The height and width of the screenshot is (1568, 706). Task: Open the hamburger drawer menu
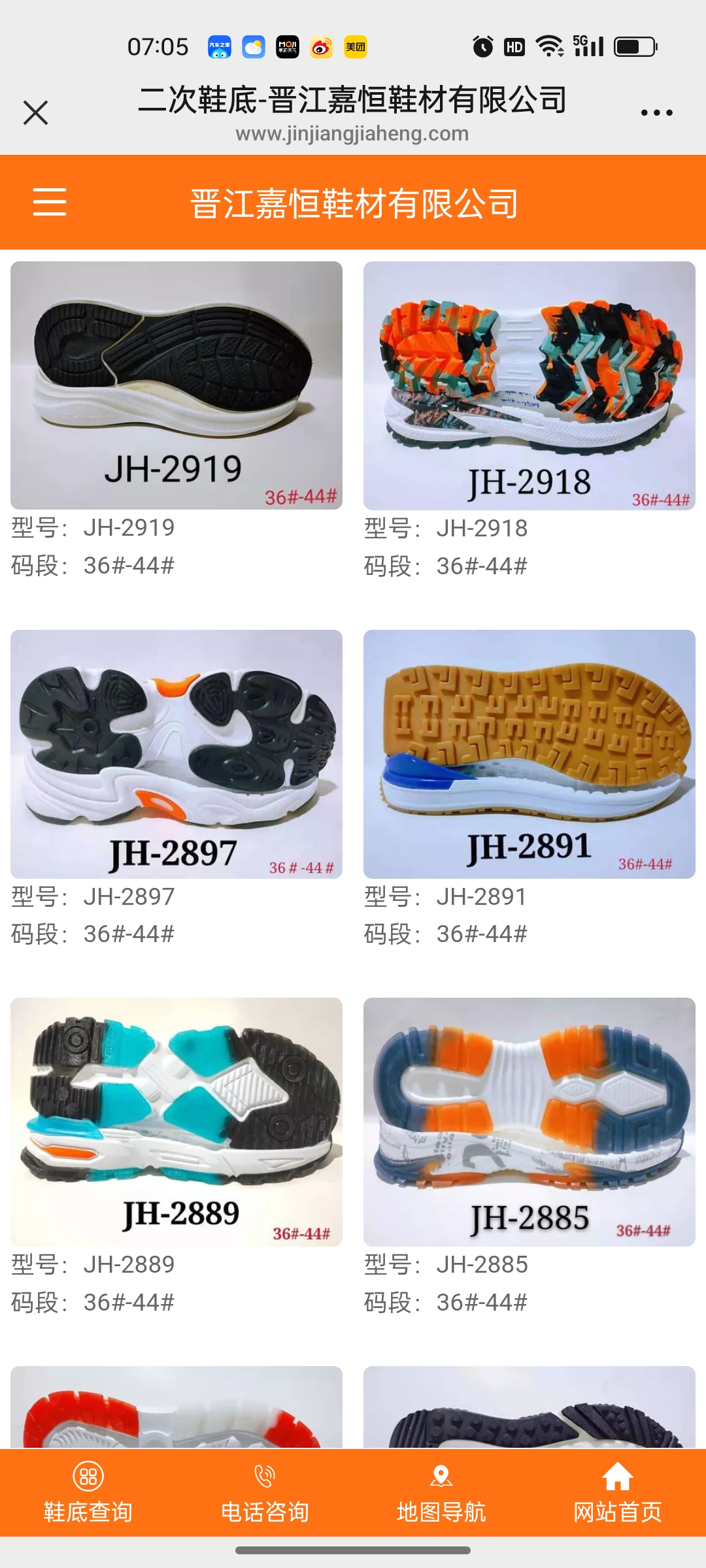coord(50,202)
